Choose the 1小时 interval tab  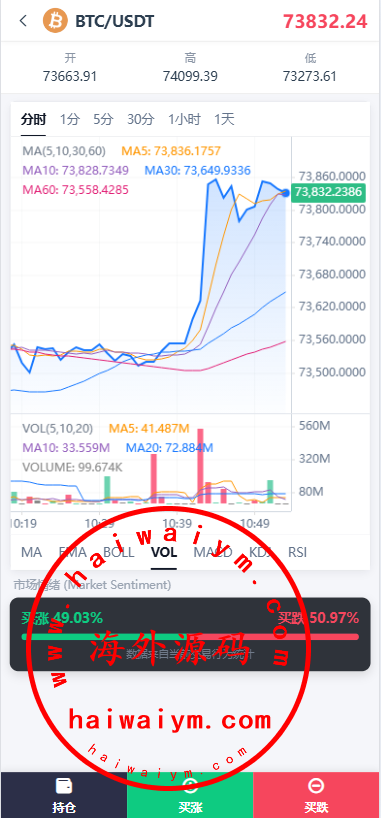[x=184, y=119]
